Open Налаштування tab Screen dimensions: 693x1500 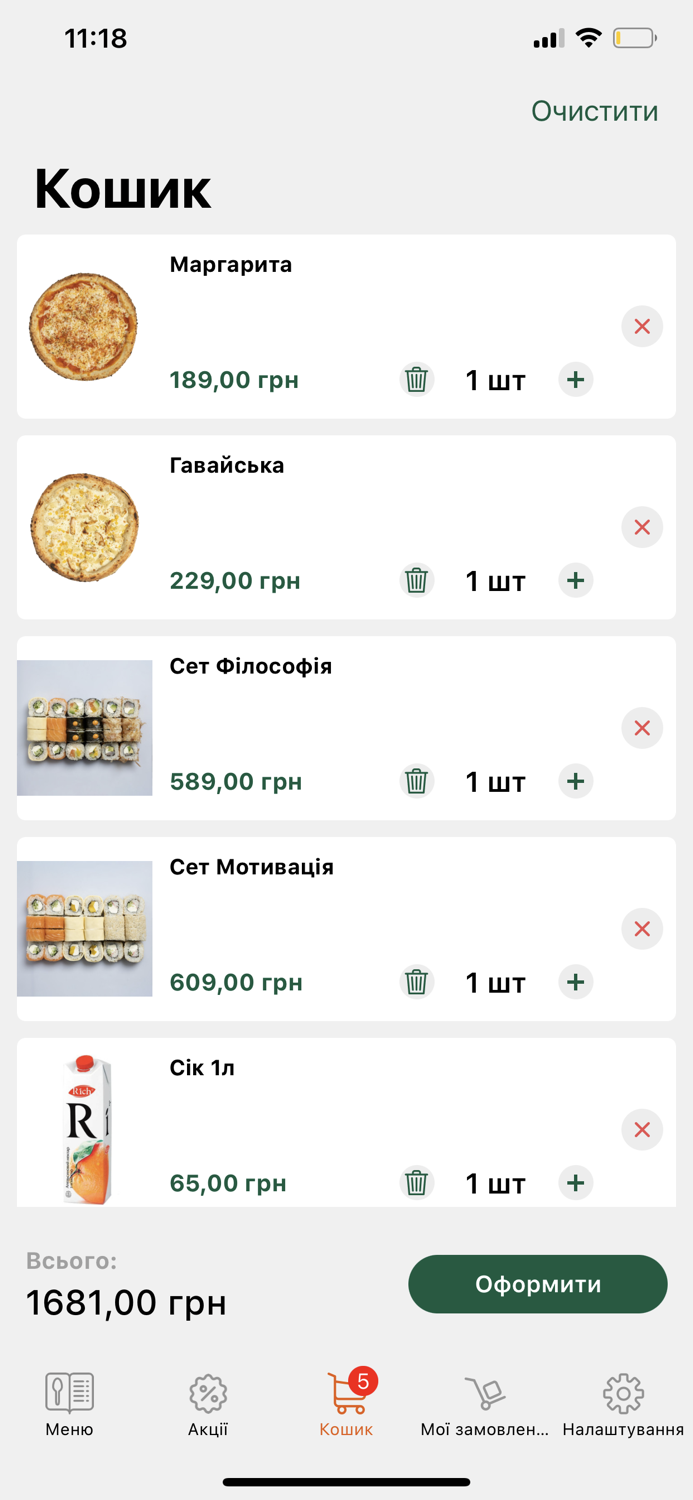(x=623, y=1404)
